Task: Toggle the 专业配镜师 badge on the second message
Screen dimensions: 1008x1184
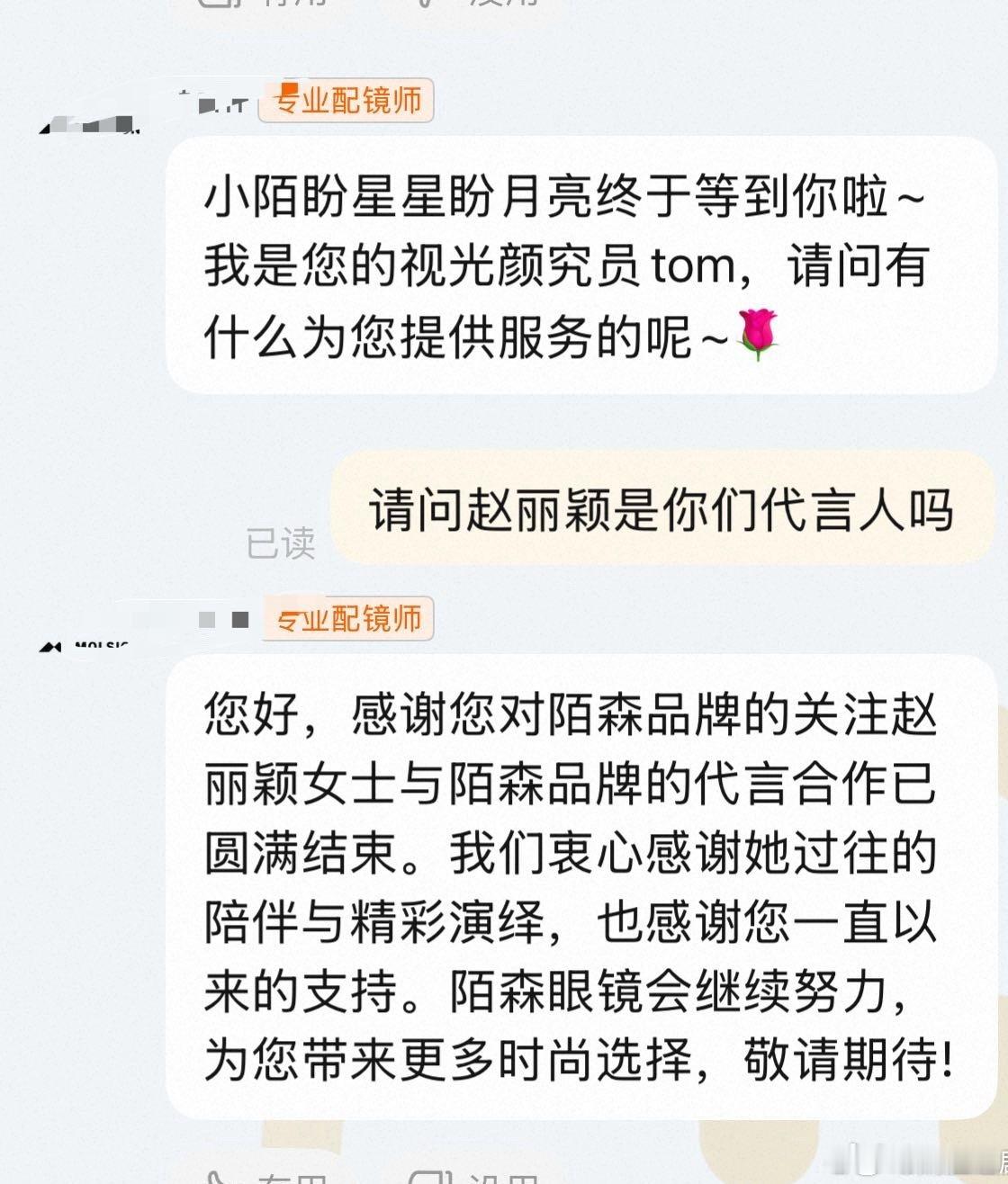Action: coord(349,619)
